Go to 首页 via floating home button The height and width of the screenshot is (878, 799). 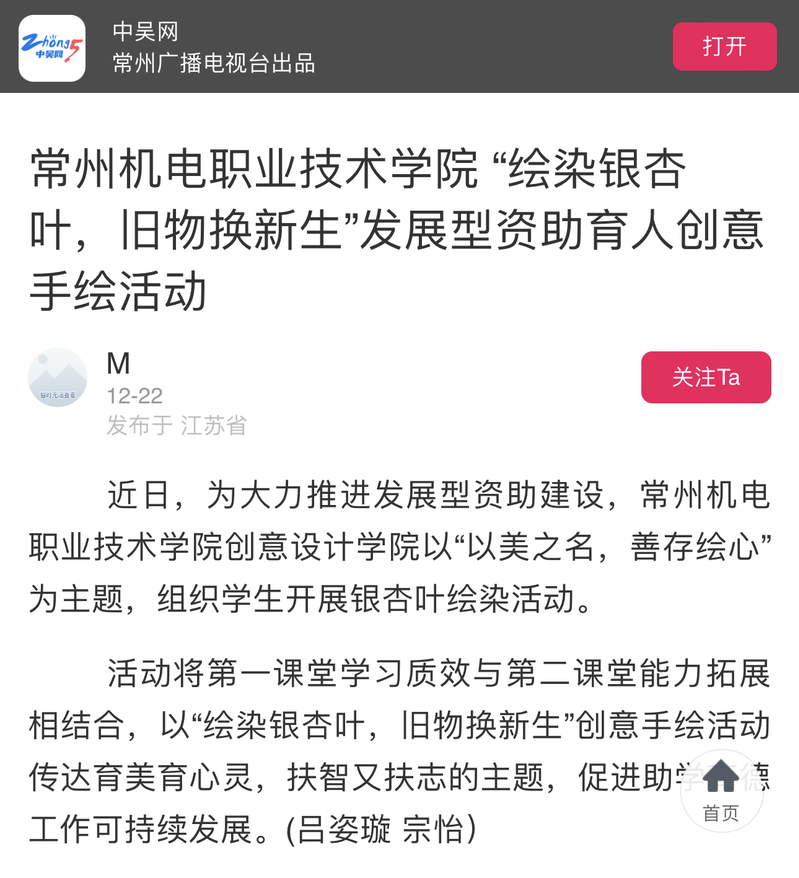click(721, 791)
